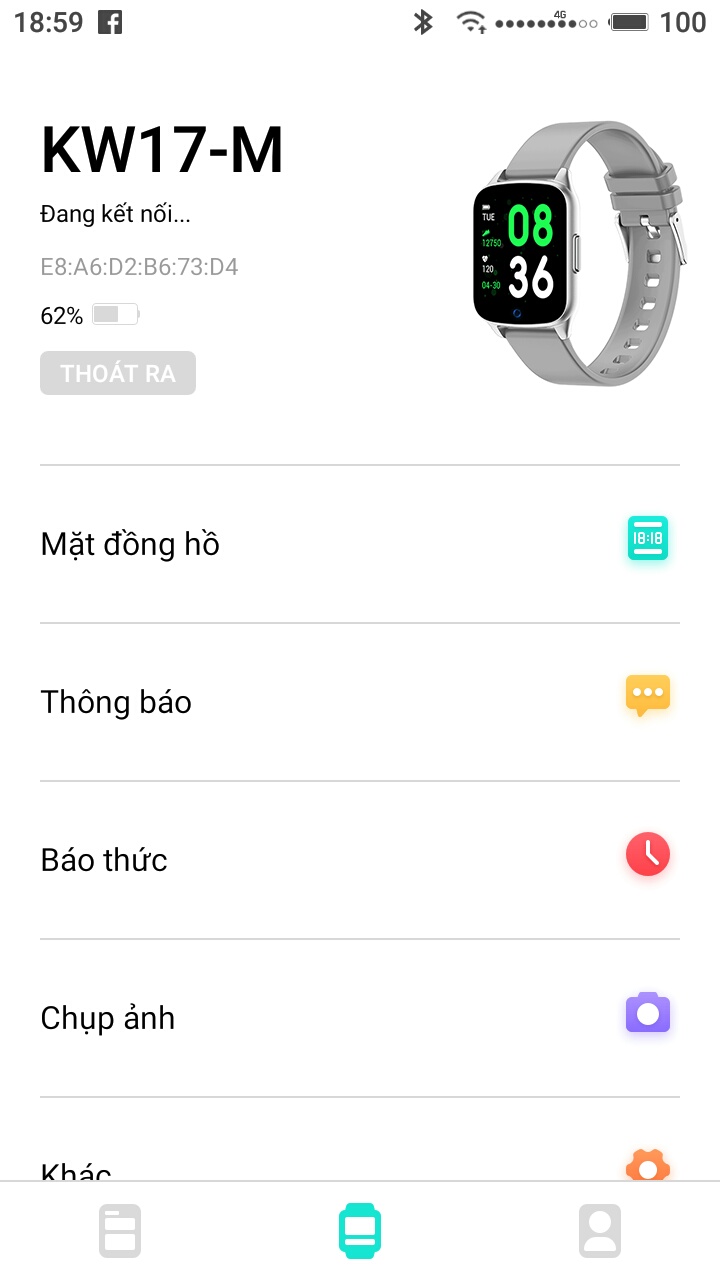
Task: Open Thông báo notification settings
Action: 360,702
